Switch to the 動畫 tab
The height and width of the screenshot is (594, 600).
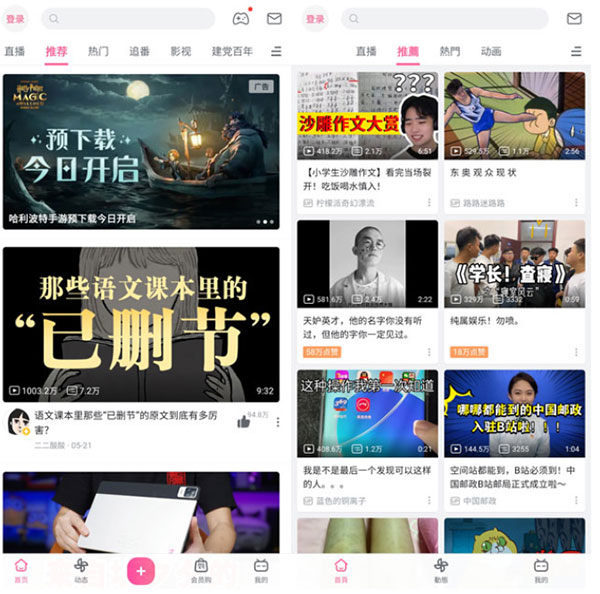490,51
